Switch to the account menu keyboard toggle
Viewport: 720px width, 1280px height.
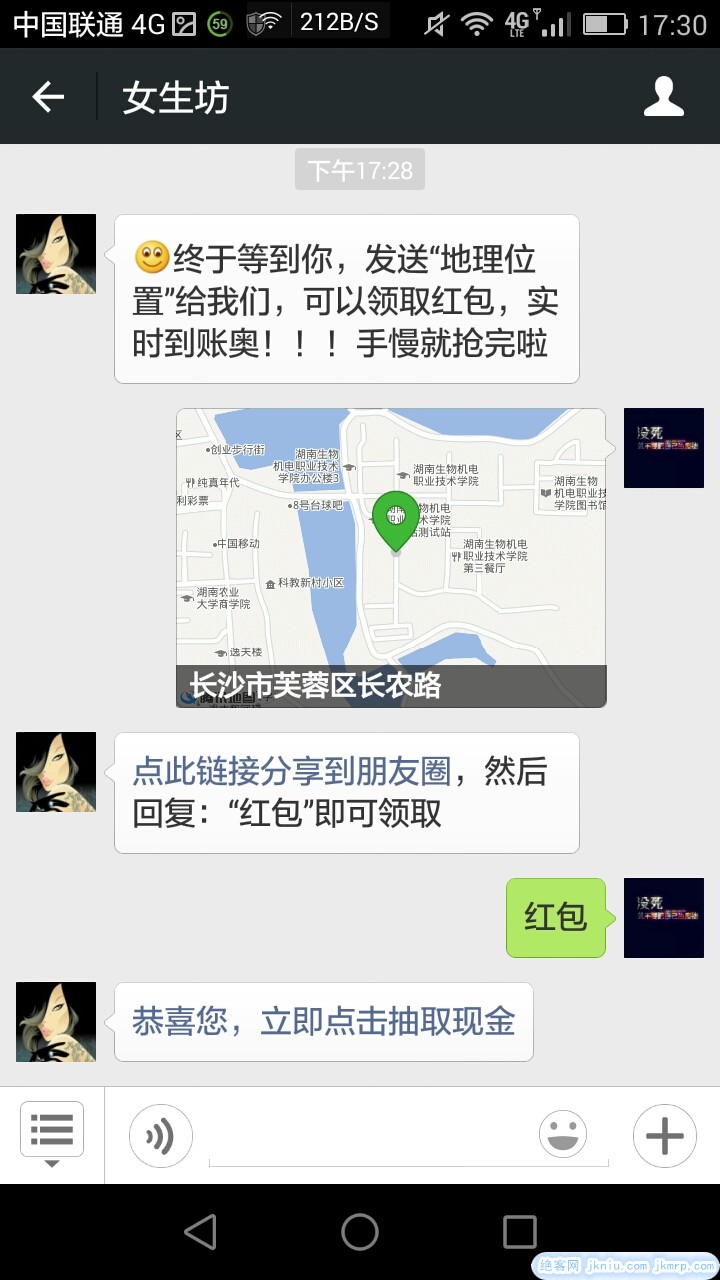click(52, 1134)
